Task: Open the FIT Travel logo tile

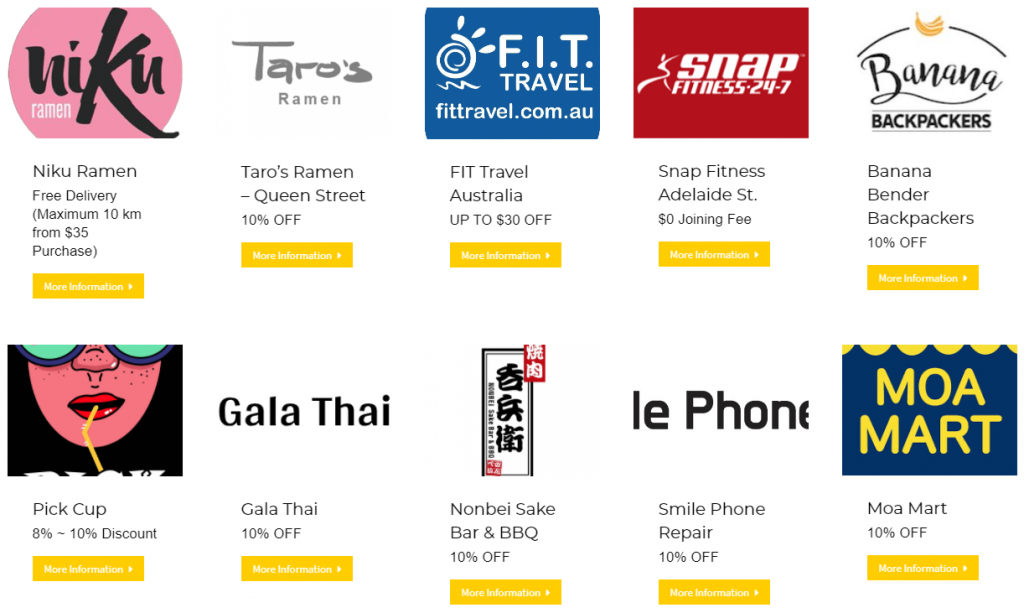Action: coord(512,73)
